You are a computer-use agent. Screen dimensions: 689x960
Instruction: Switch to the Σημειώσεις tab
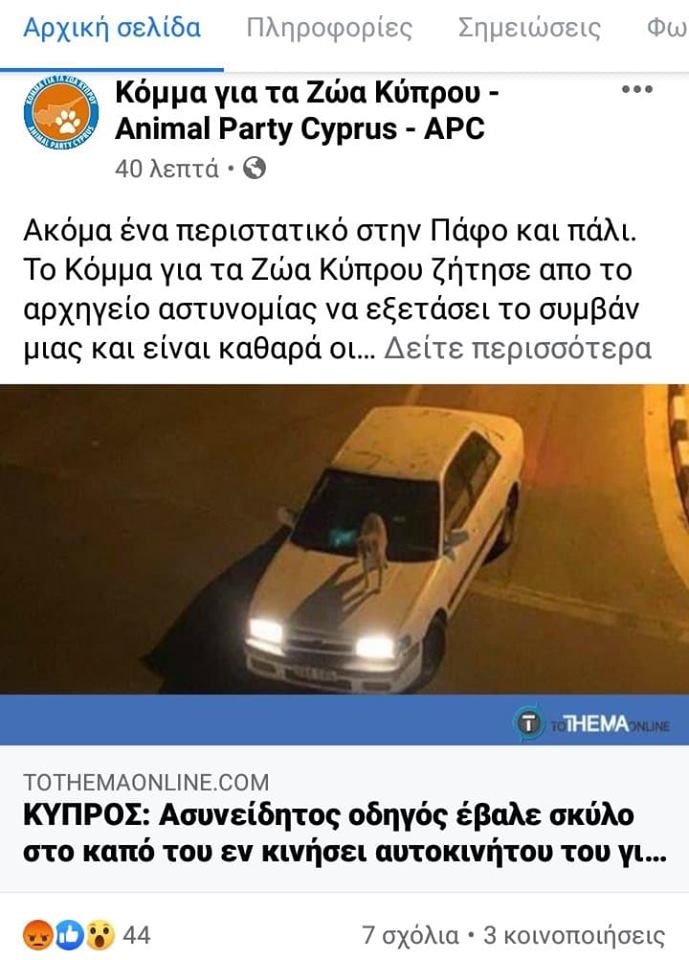(529, 28)
